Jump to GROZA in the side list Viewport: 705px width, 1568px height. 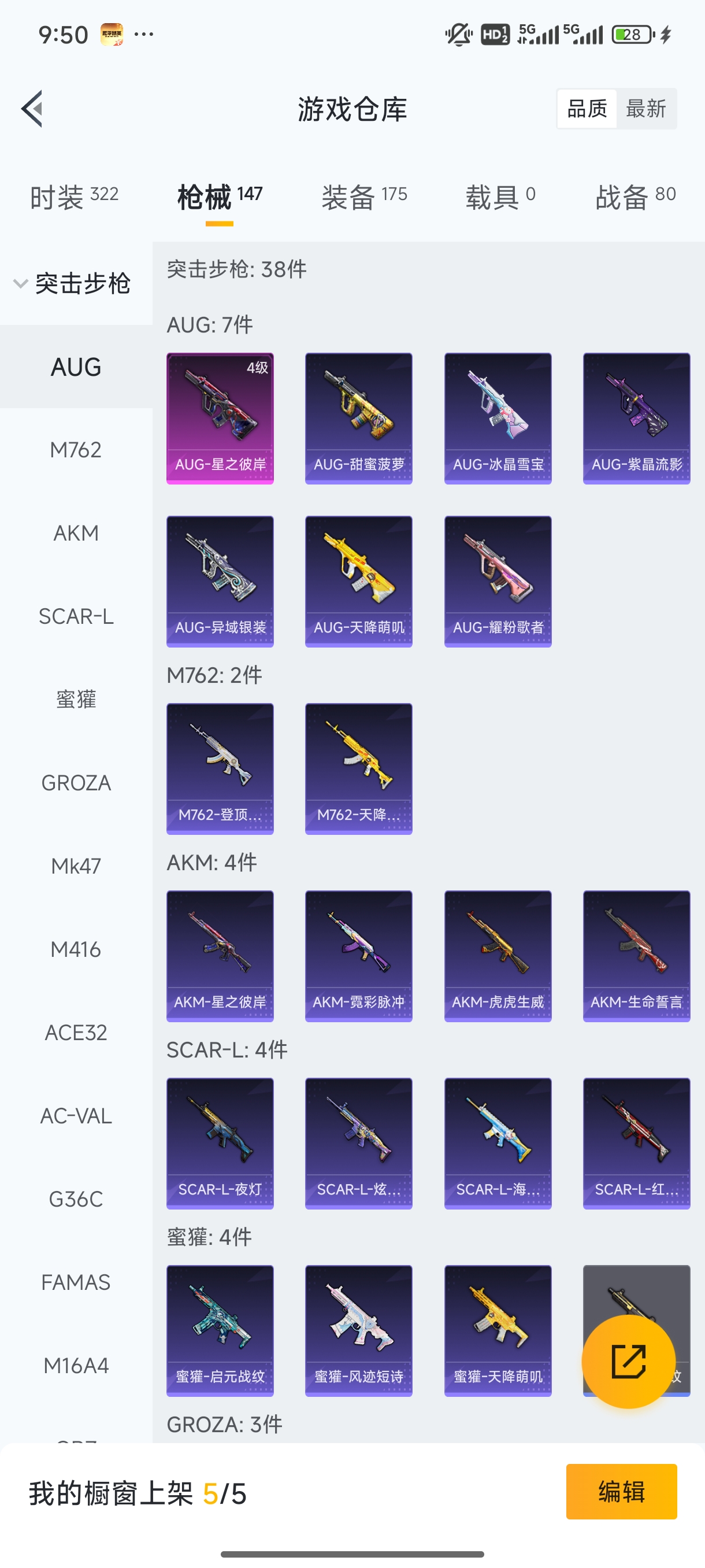(76, 783)
